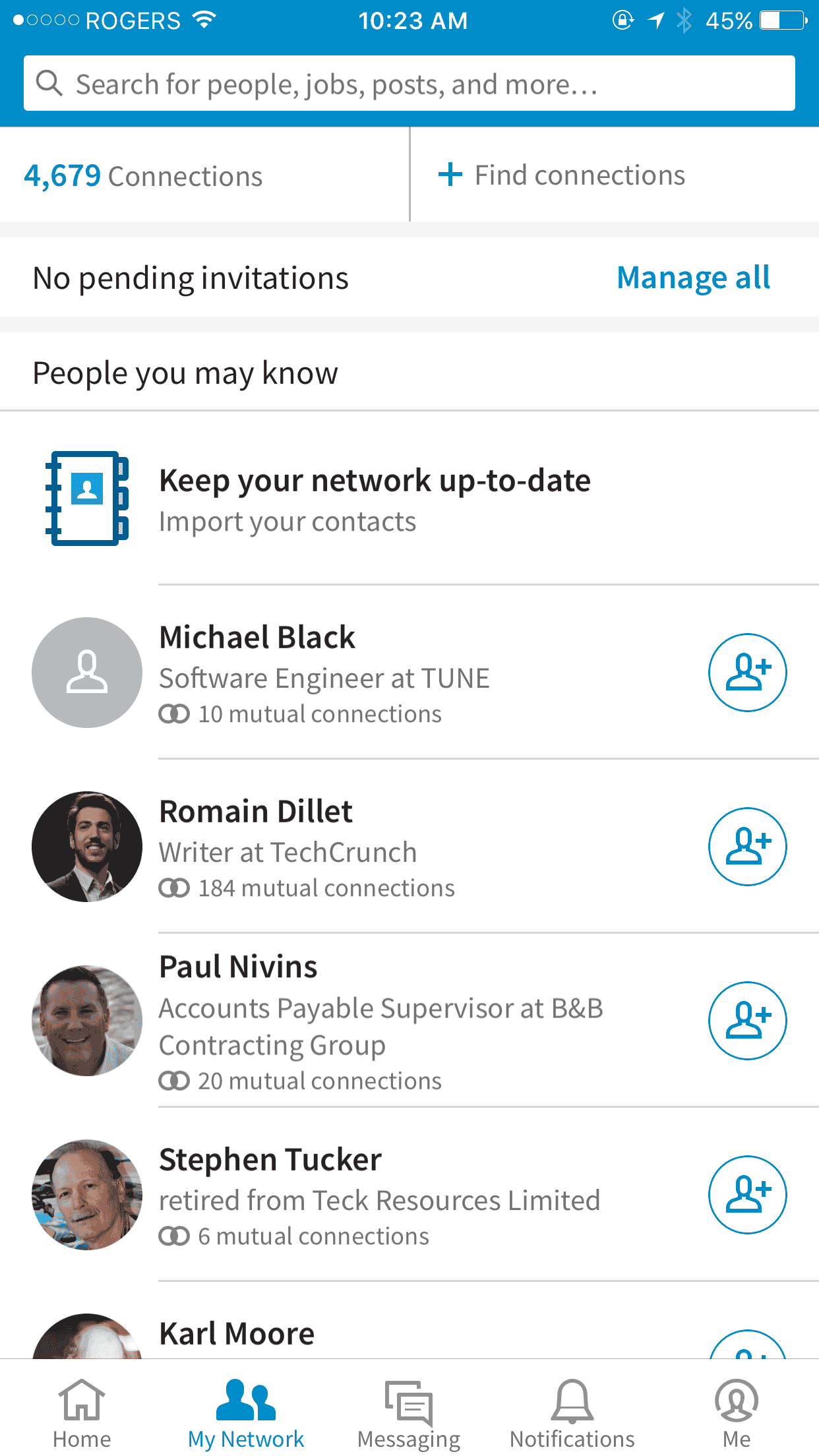The image size is (819, 1456).
Task: Tap the search input field
Action: tap(409, 84)
